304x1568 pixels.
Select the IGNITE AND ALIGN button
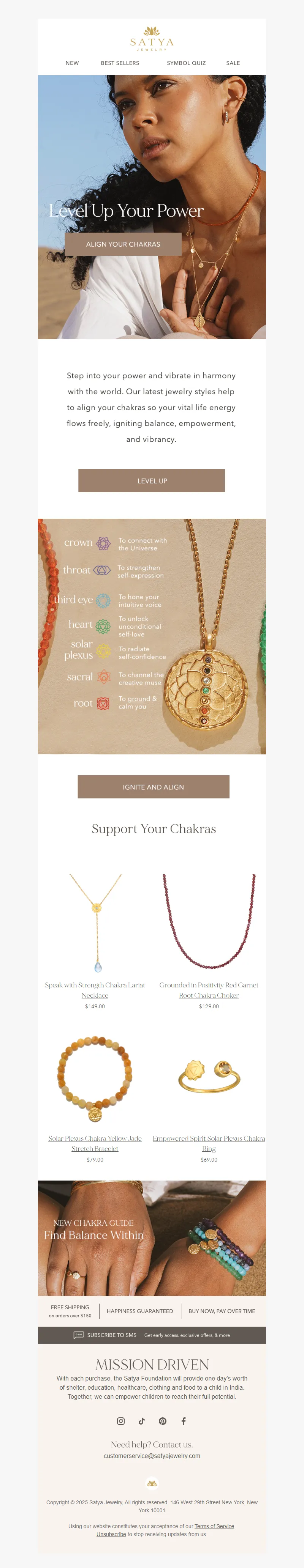pos(153,787)
